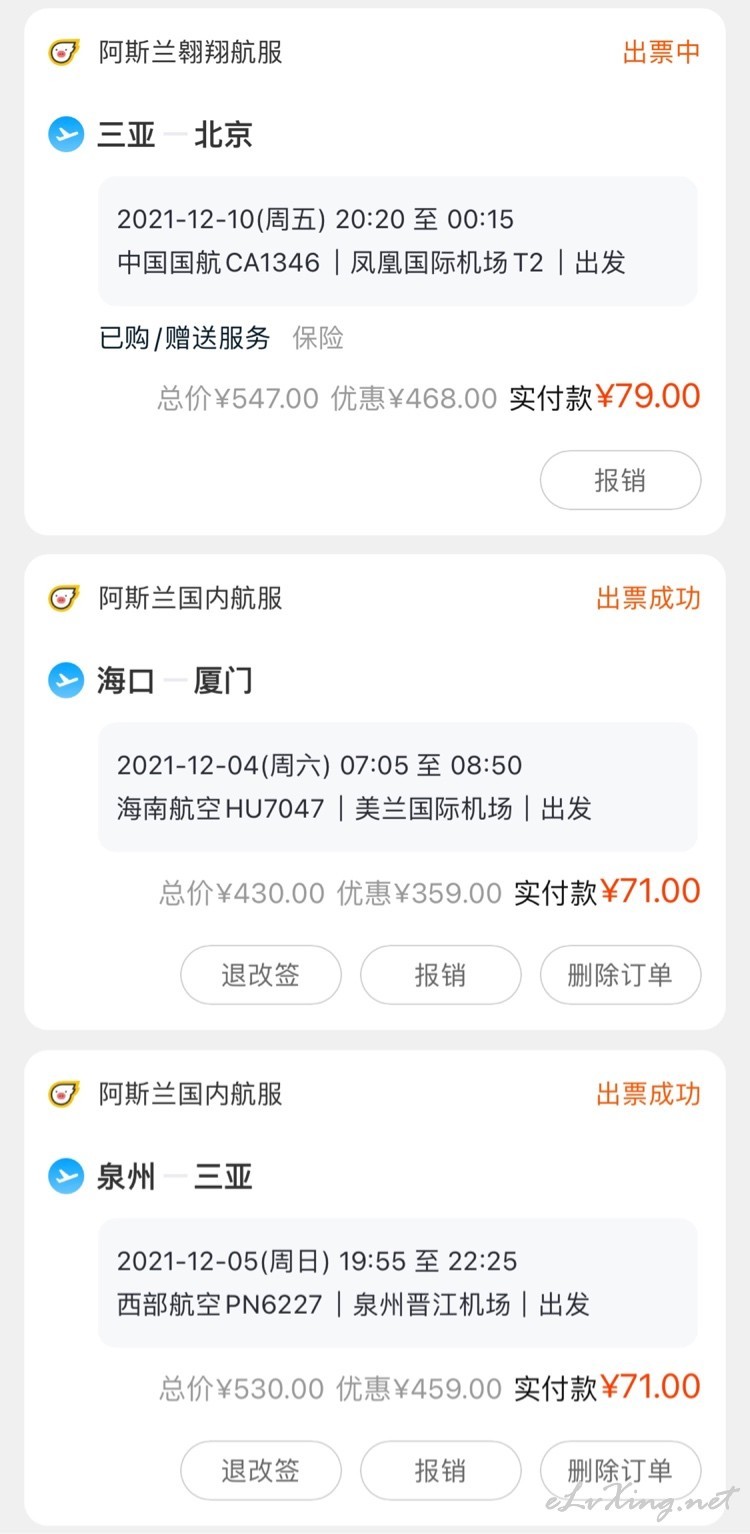Screen dimensions: 750x1534
Task: Tap 删除订单 on the 海口—厦门 order
Action: 620,975
